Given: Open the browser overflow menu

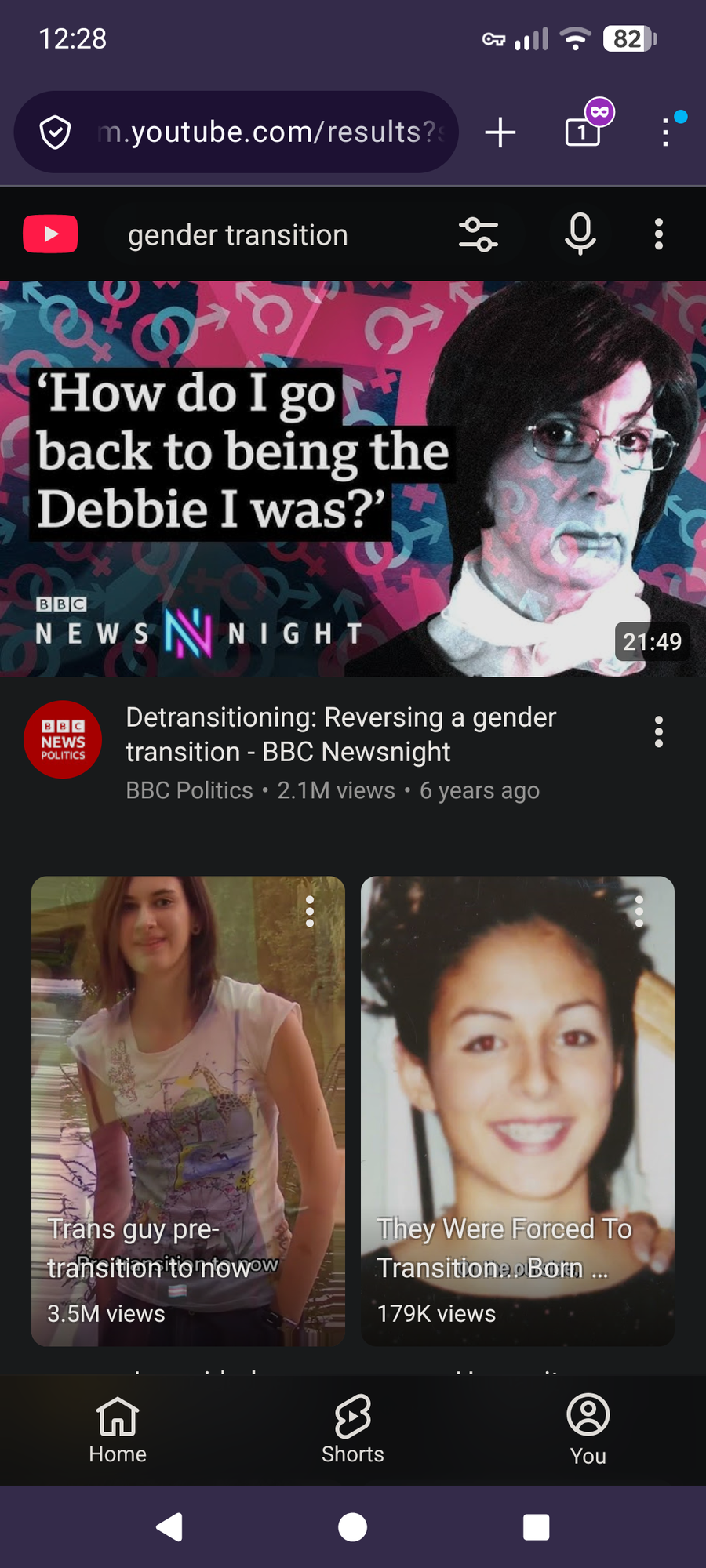Looking at the screenshot, I should [x=666, y=132].
